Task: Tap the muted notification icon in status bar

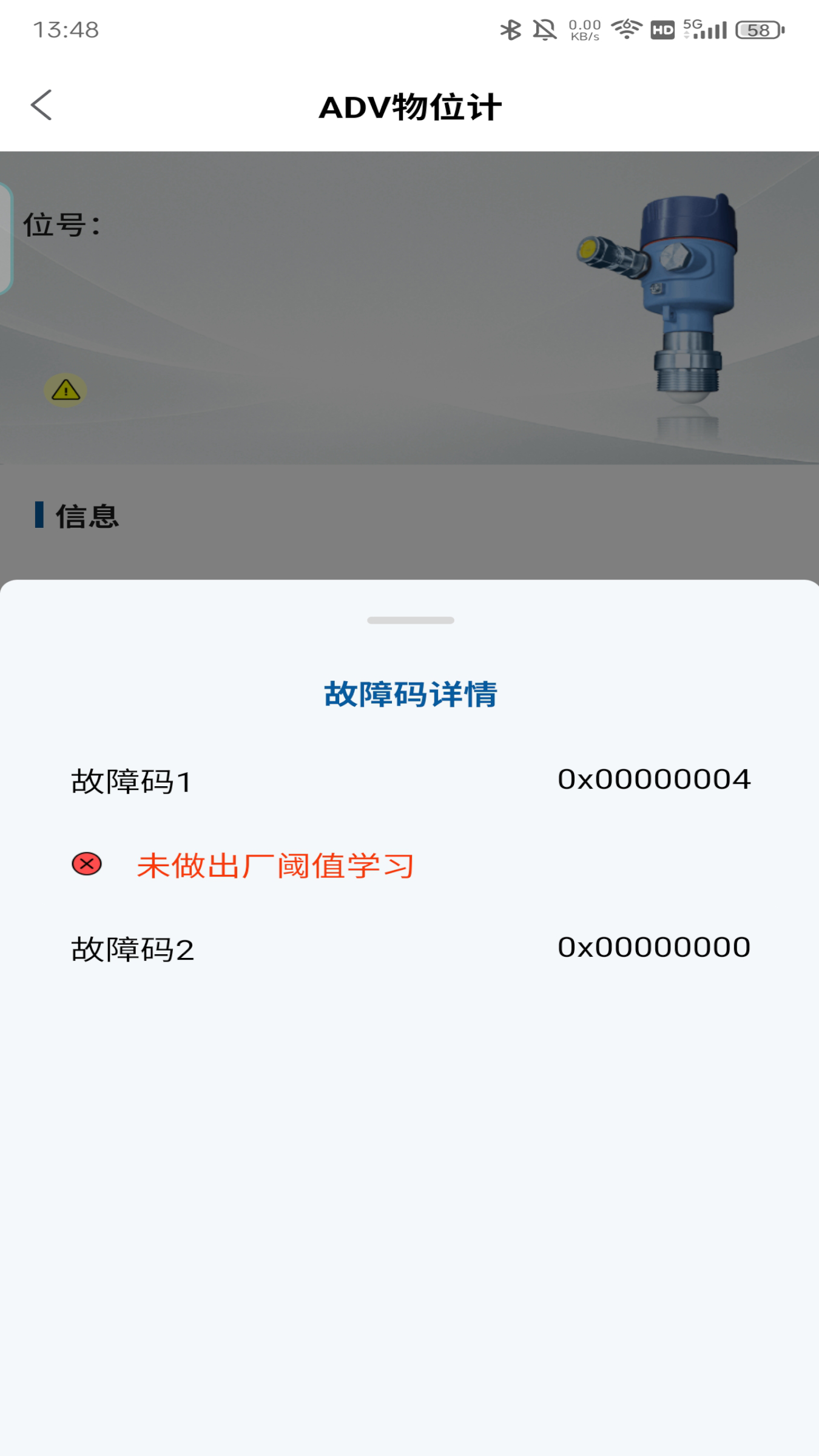Action: (x=544, y=29)
